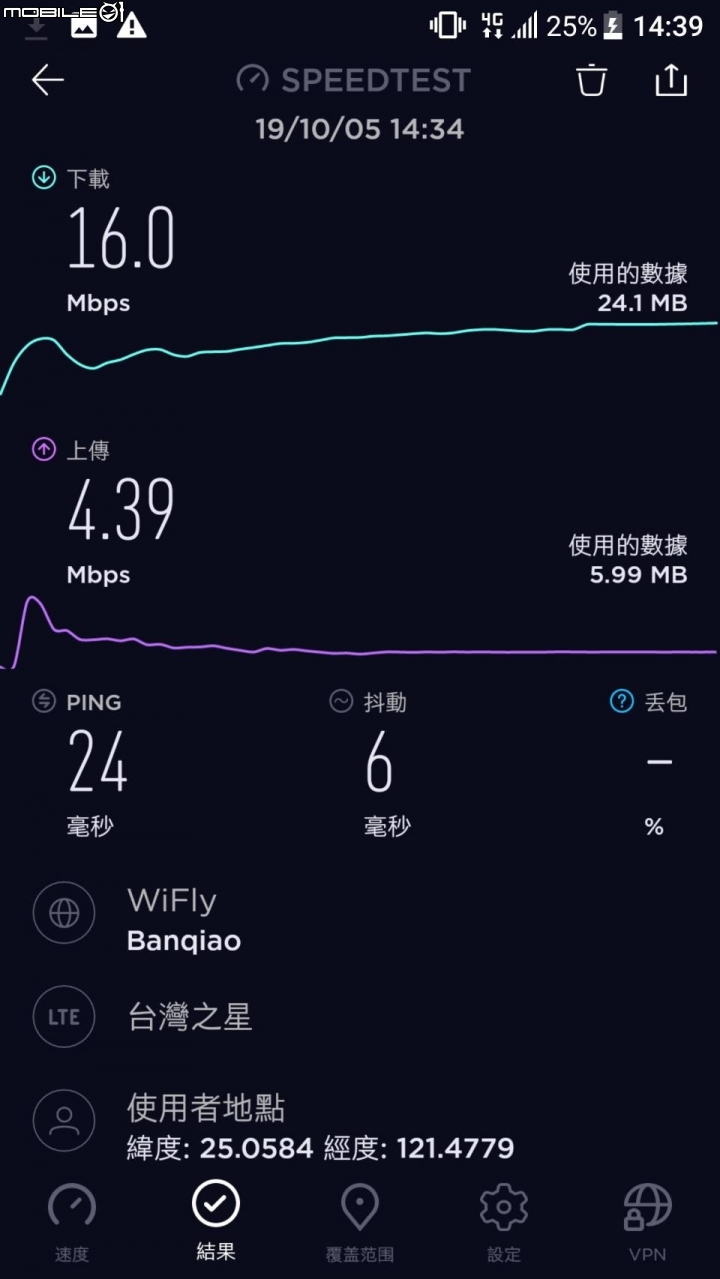The width and height of the screenshot is (720, 1279).
Task: Select the 結果 tab
Action: [216, 1222]
